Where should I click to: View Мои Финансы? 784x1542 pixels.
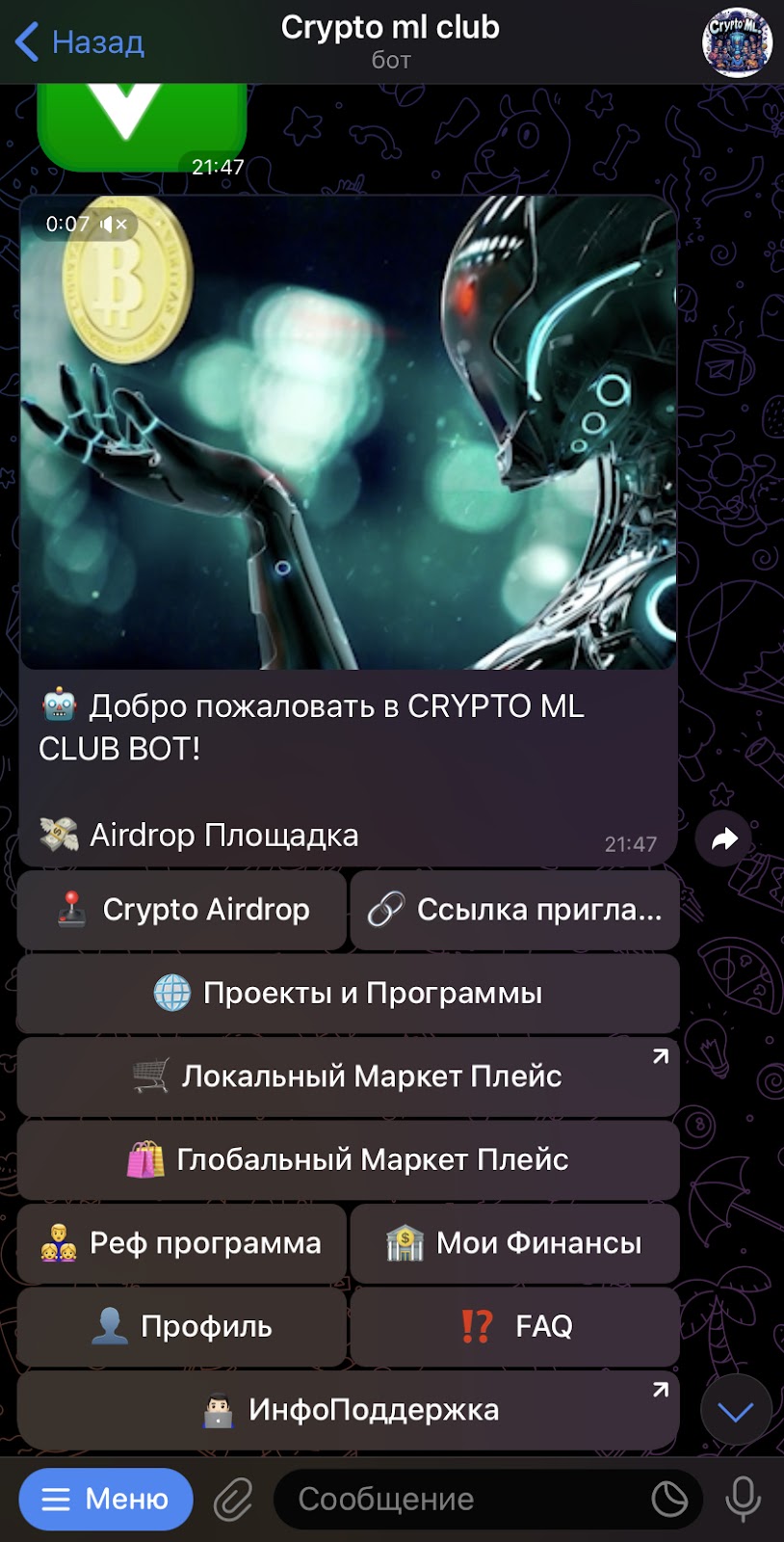coord(515,1243)
